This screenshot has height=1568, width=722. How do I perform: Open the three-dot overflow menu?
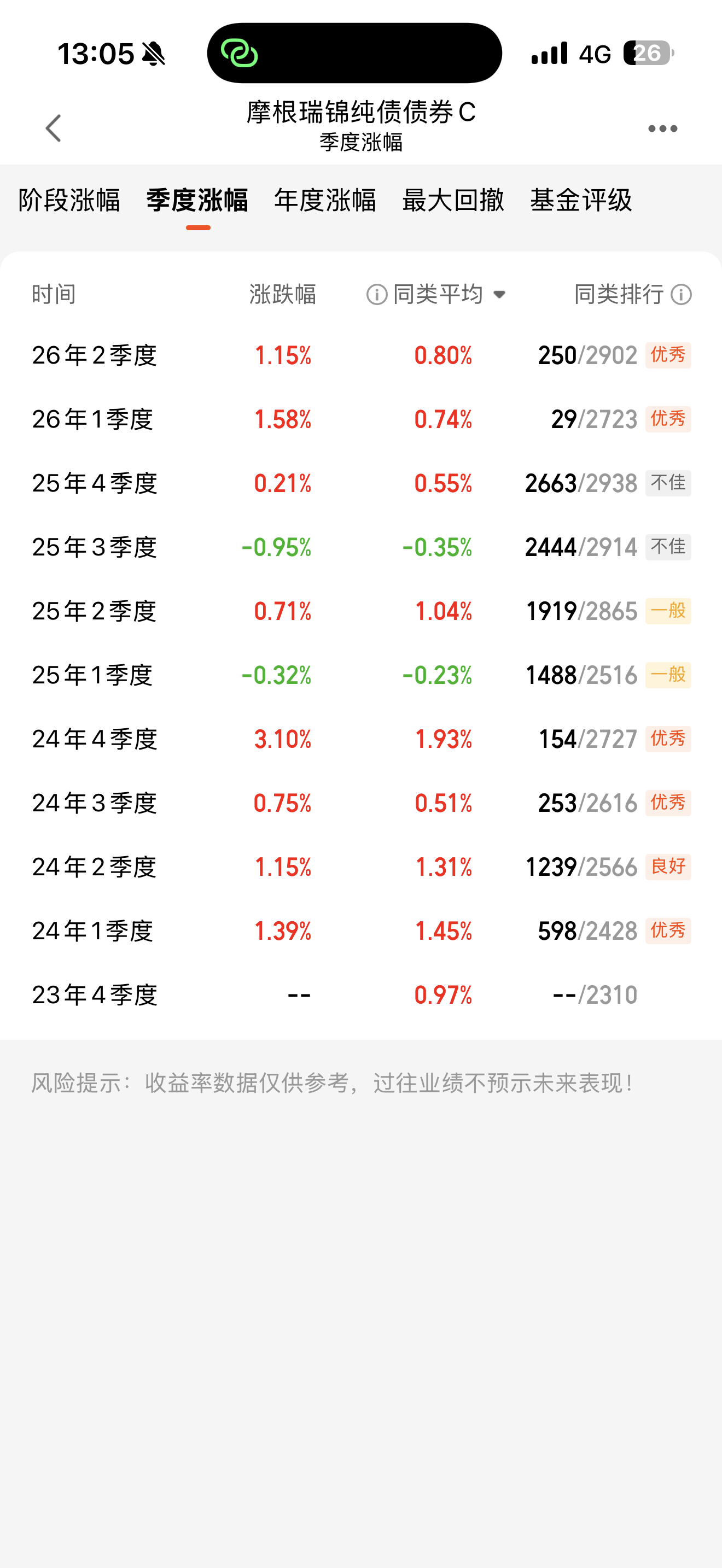(662, 128)
